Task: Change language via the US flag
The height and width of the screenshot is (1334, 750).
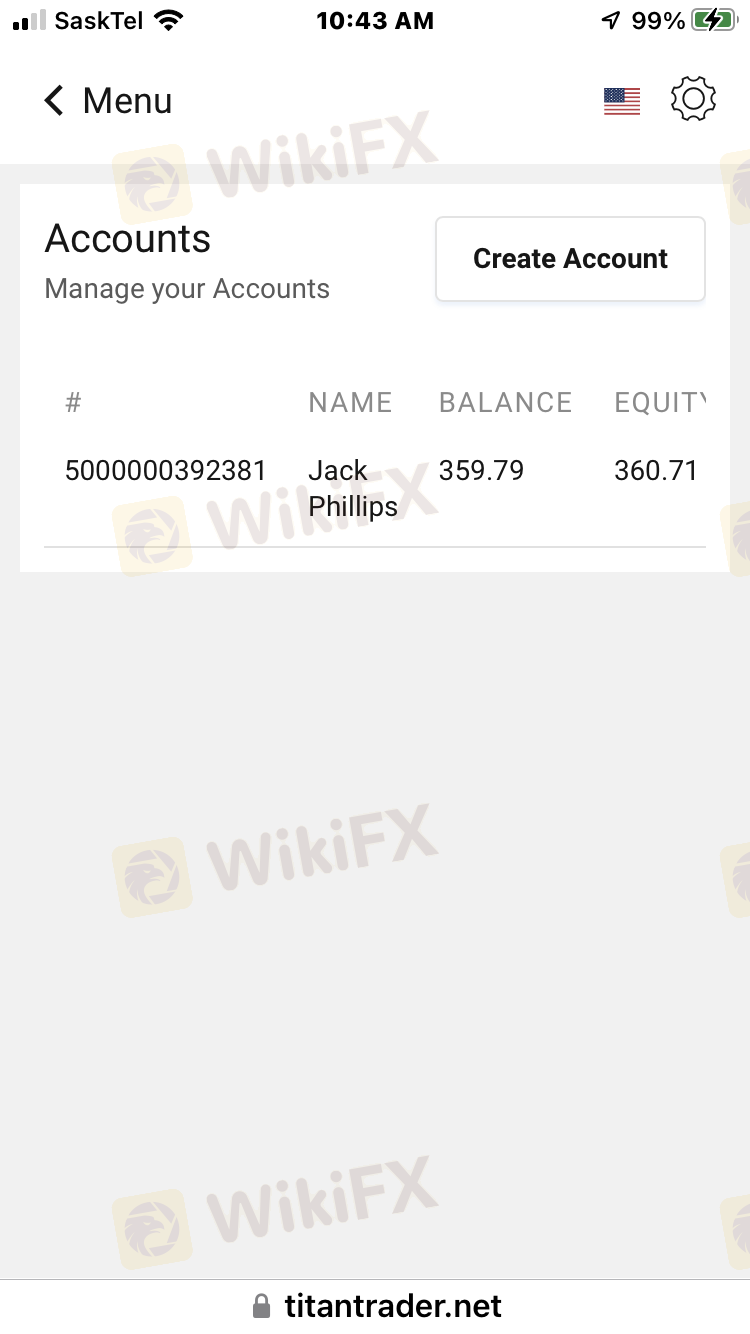Action: point(621,101)
